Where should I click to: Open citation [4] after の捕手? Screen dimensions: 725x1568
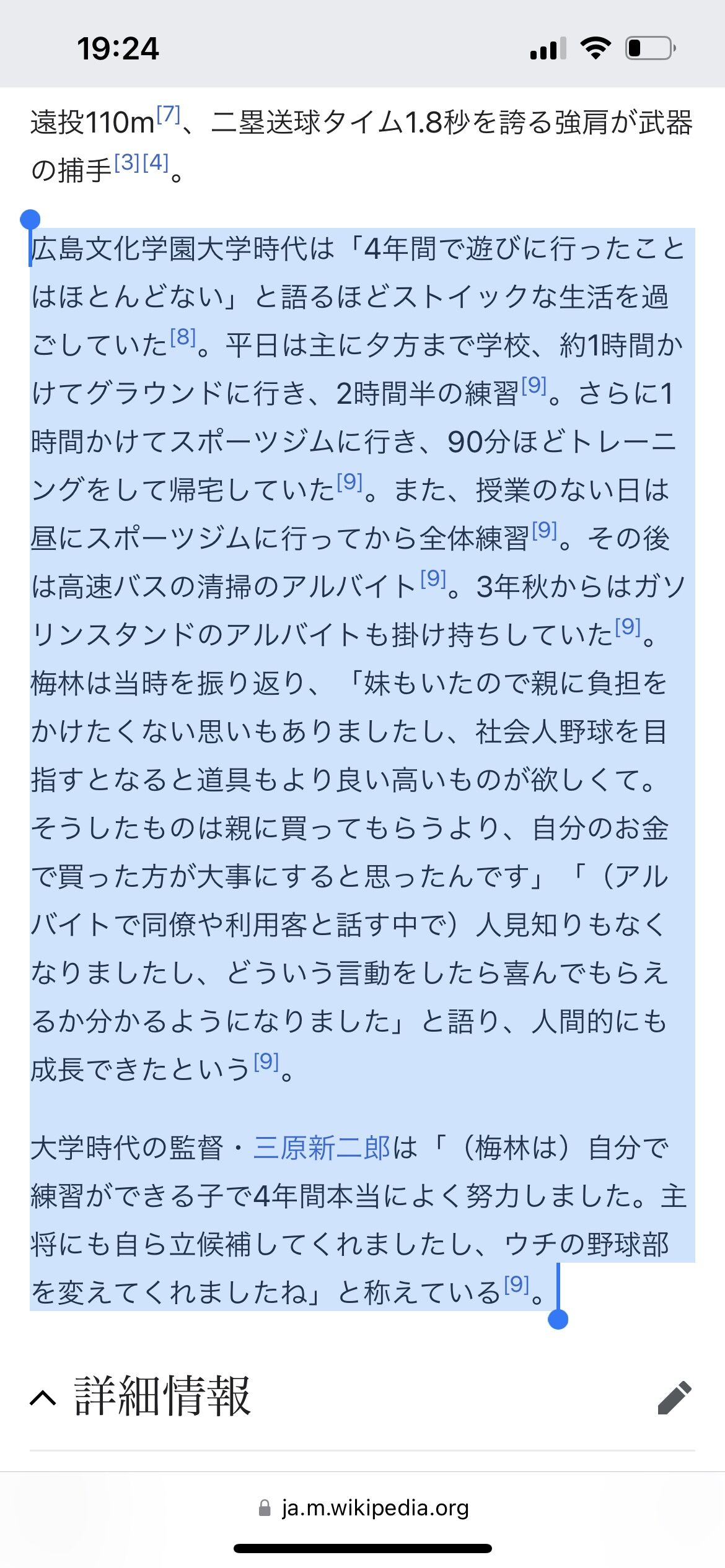[156, 162]
